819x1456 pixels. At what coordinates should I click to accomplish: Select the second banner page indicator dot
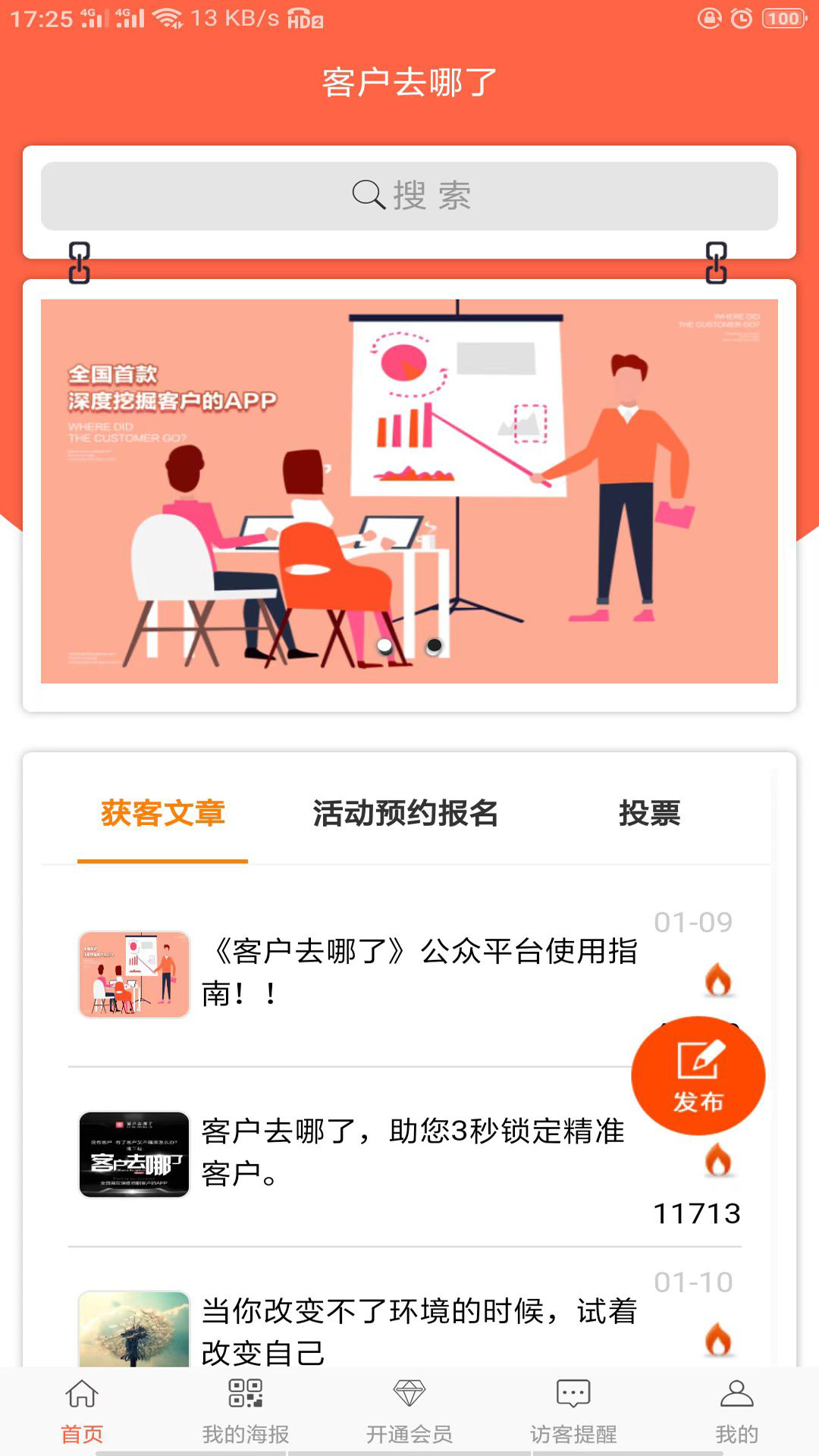(x=434, y=645)
